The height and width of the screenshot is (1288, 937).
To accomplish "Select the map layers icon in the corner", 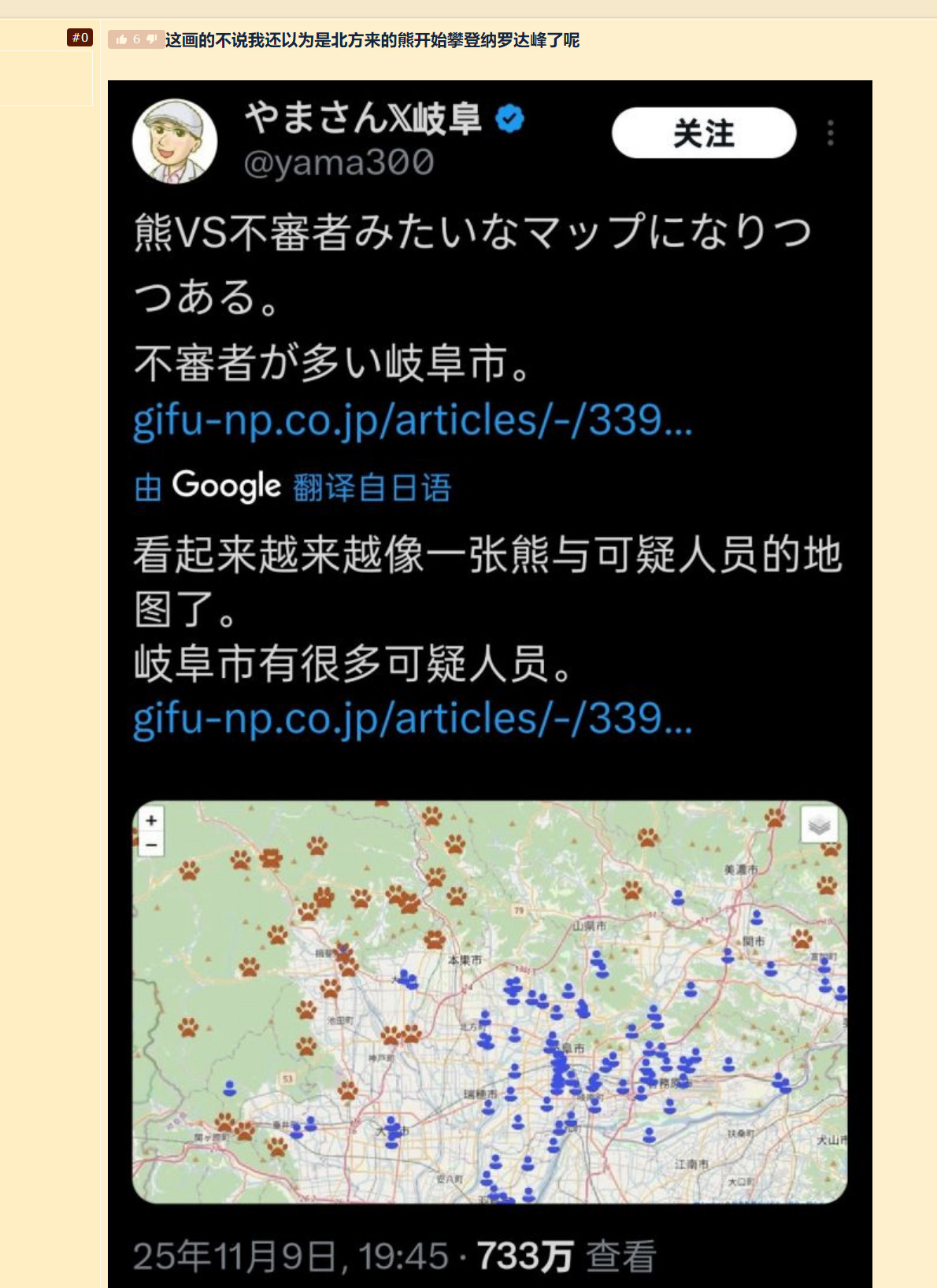I will coord(819,825).
